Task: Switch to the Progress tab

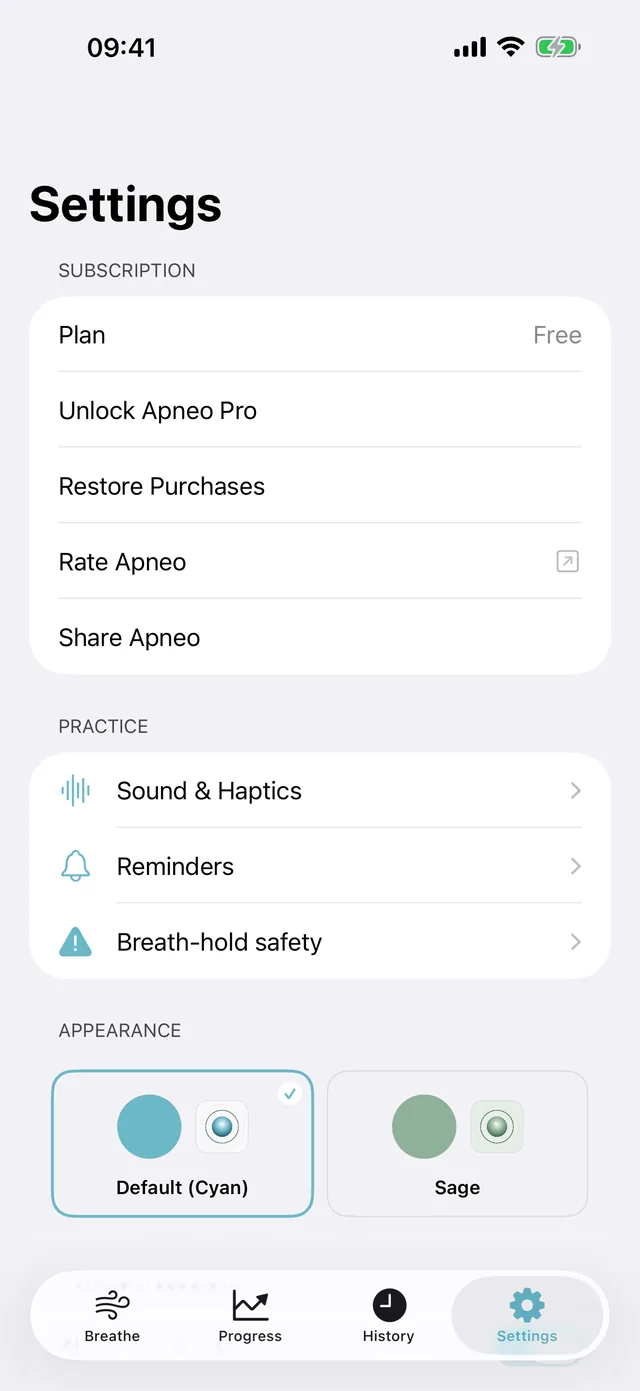Action: point(250,1316)
